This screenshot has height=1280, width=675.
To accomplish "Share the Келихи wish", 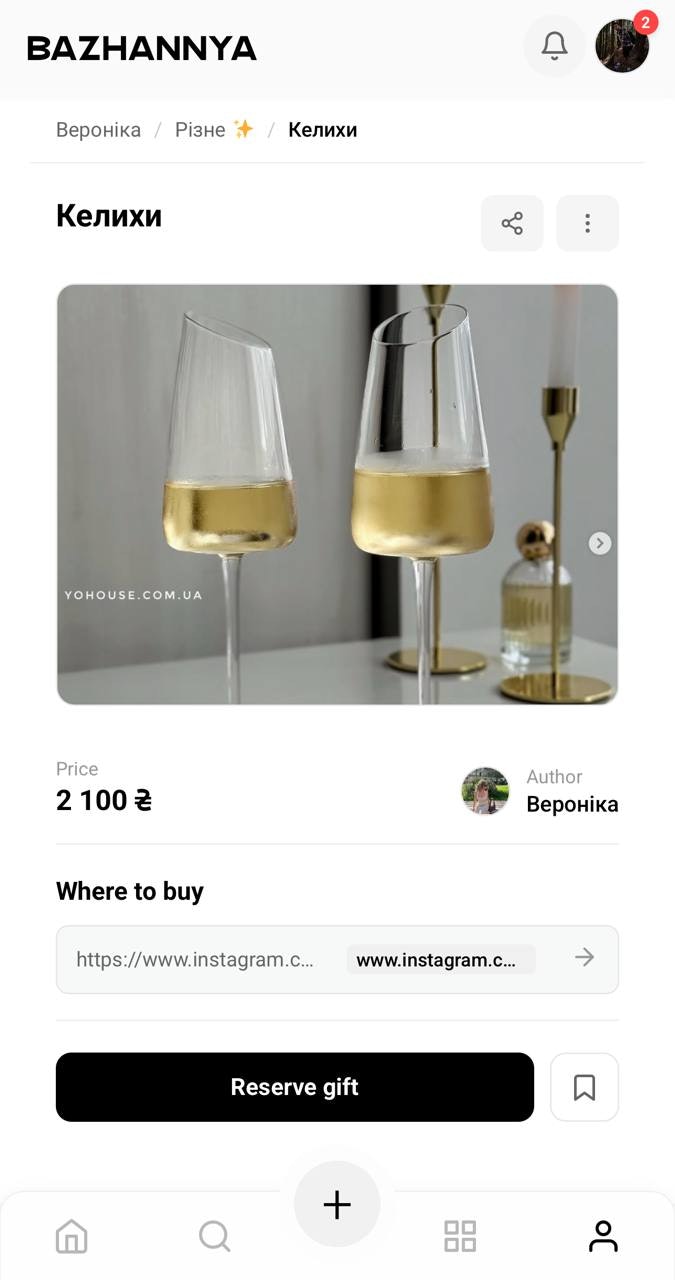I will point(512,223).
